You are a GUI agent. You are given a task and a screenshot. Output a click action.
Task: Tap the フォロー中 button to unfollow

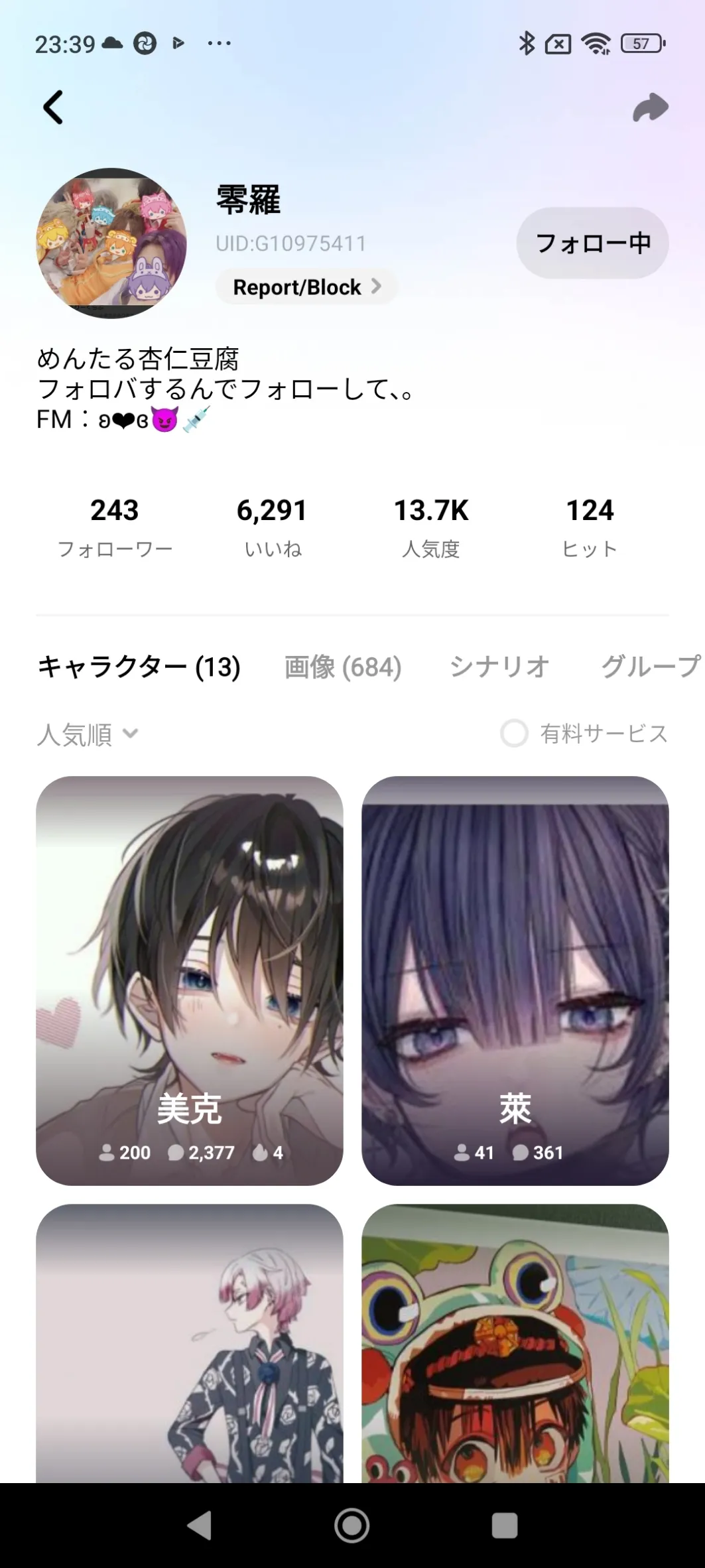[x=592, y=243]
